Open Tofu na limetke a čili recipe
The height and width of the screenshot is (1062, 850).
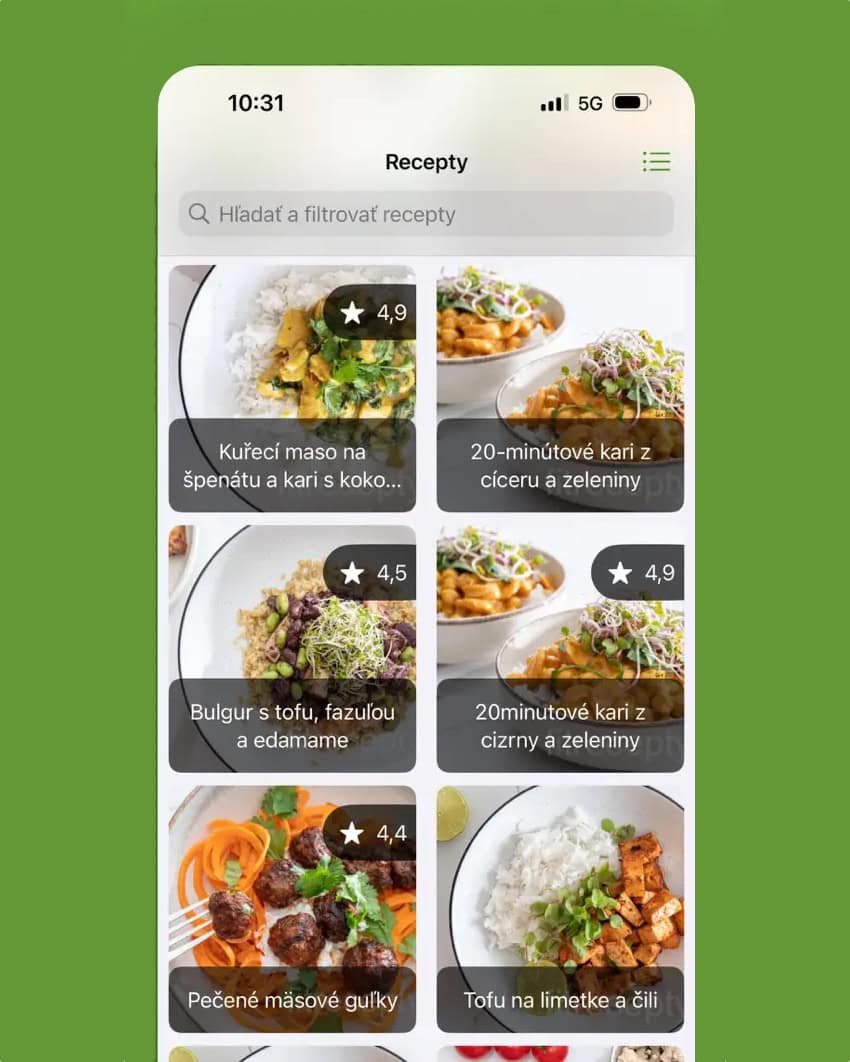tap(560, 908)
